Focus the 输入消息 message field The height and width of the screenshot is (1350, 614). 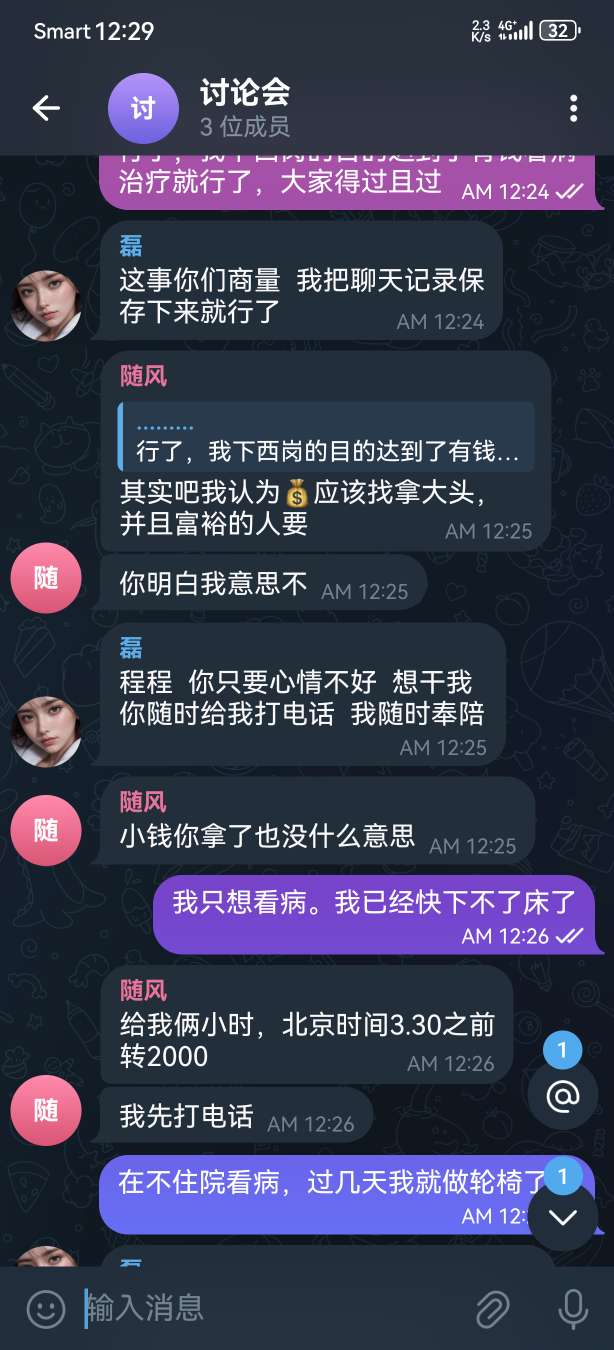270,1308
